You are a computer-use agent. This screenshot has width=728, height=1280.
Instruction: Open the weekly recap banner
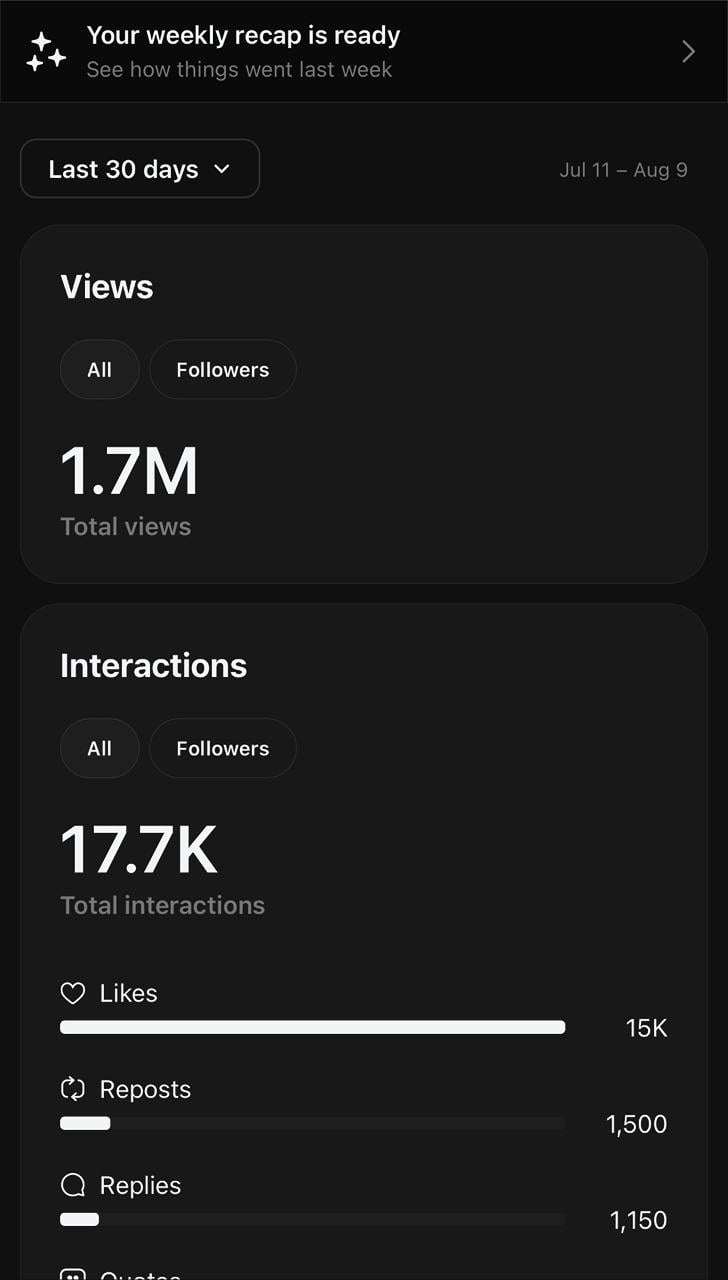pos(363,52)
